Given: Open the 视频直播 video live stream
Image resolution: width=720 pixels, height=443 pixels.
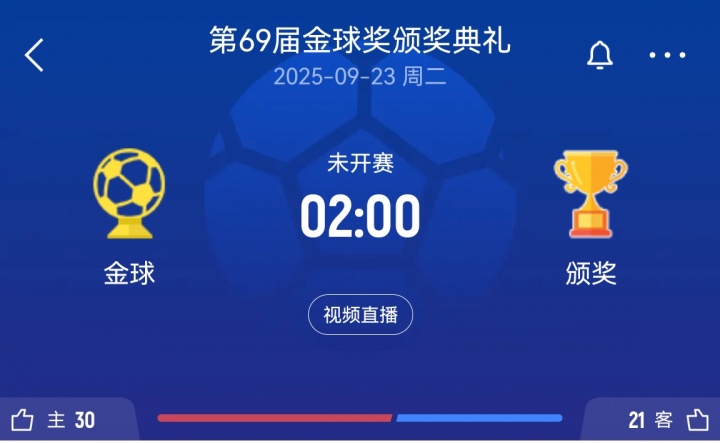Looking at the screenshot, I should pyautogui.click(x=360, y=315).
